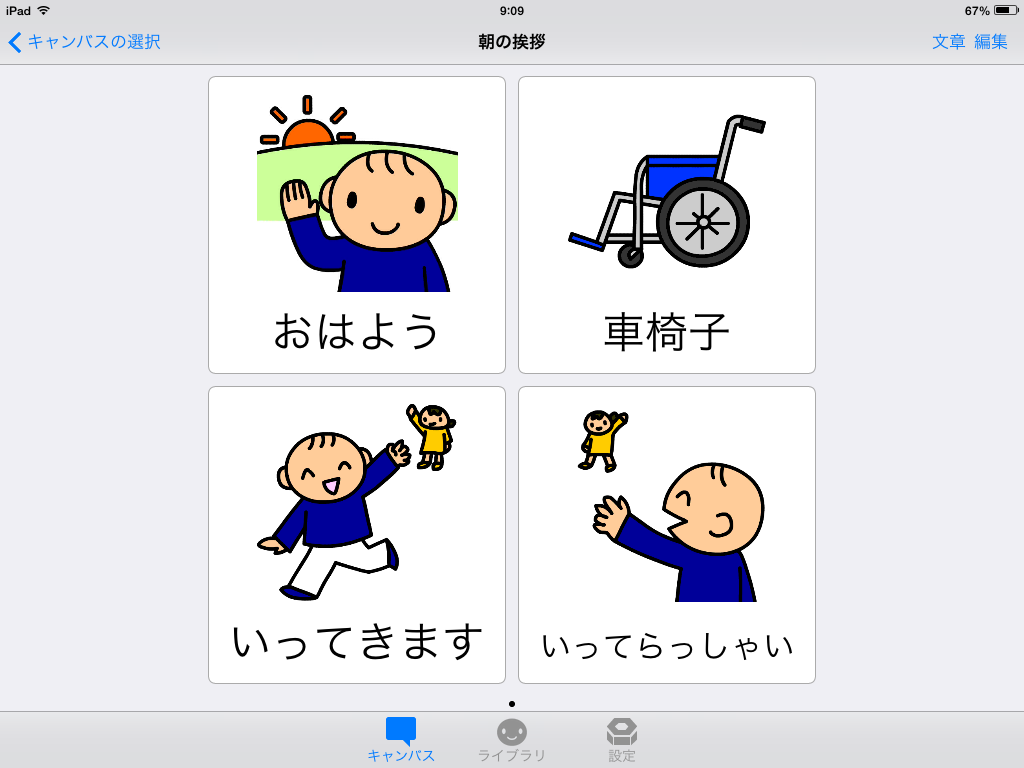Tap the いってきます card

(357, 535)
